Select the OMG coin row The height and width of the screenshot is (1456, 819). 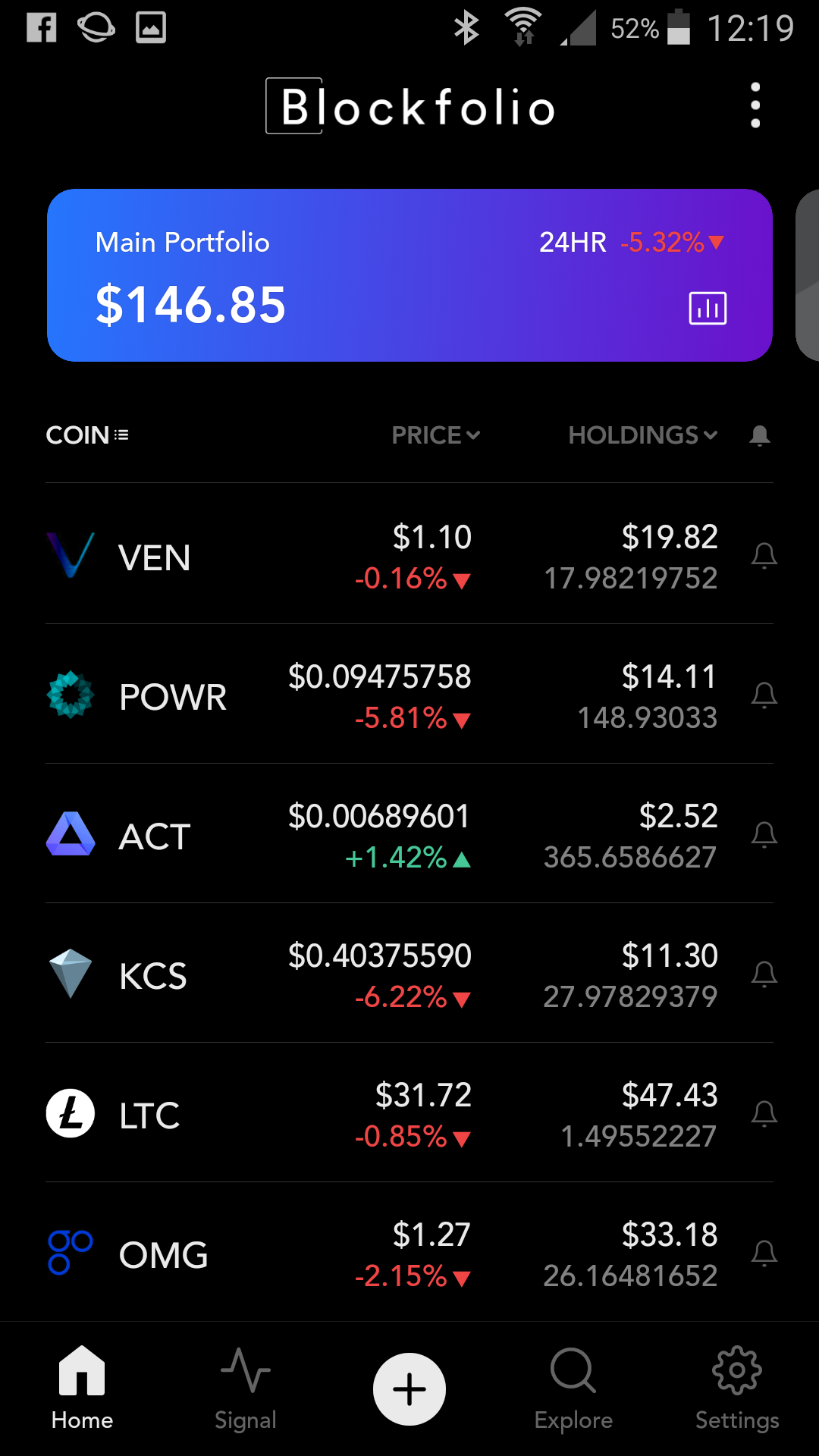(x=164, y=1255)
